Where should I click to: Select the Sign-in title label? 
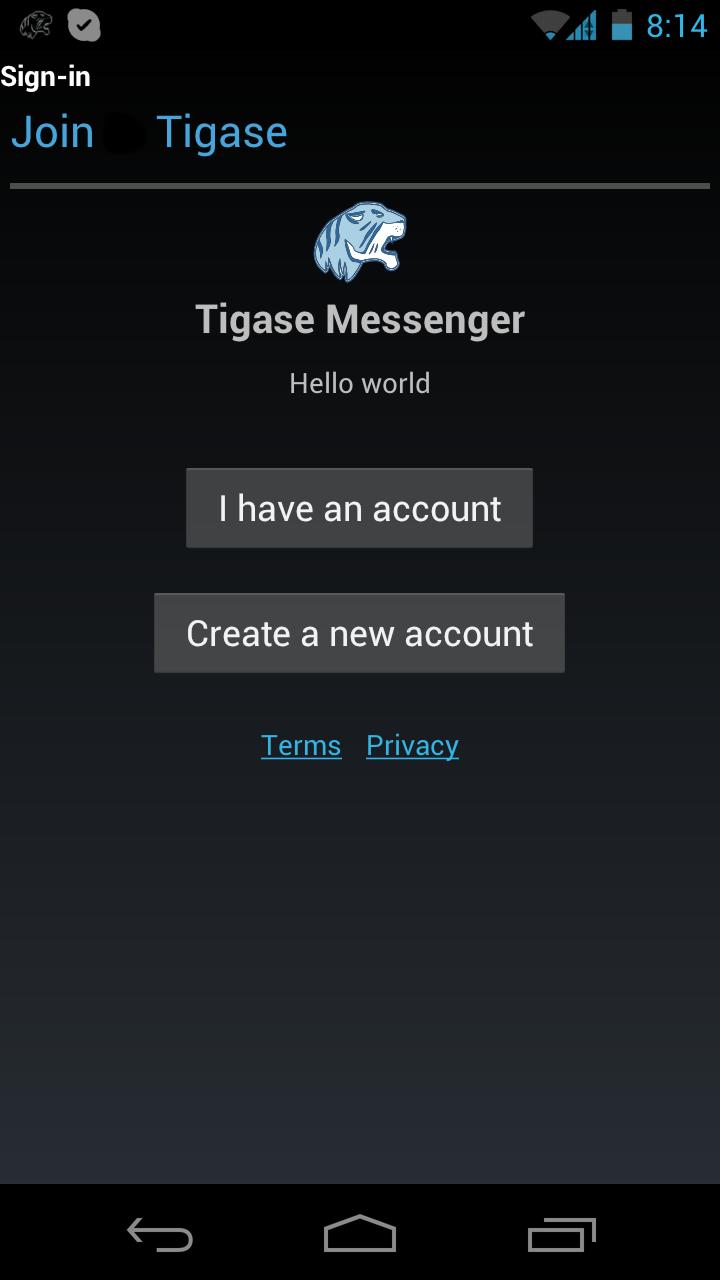click(x=46, y=76)
